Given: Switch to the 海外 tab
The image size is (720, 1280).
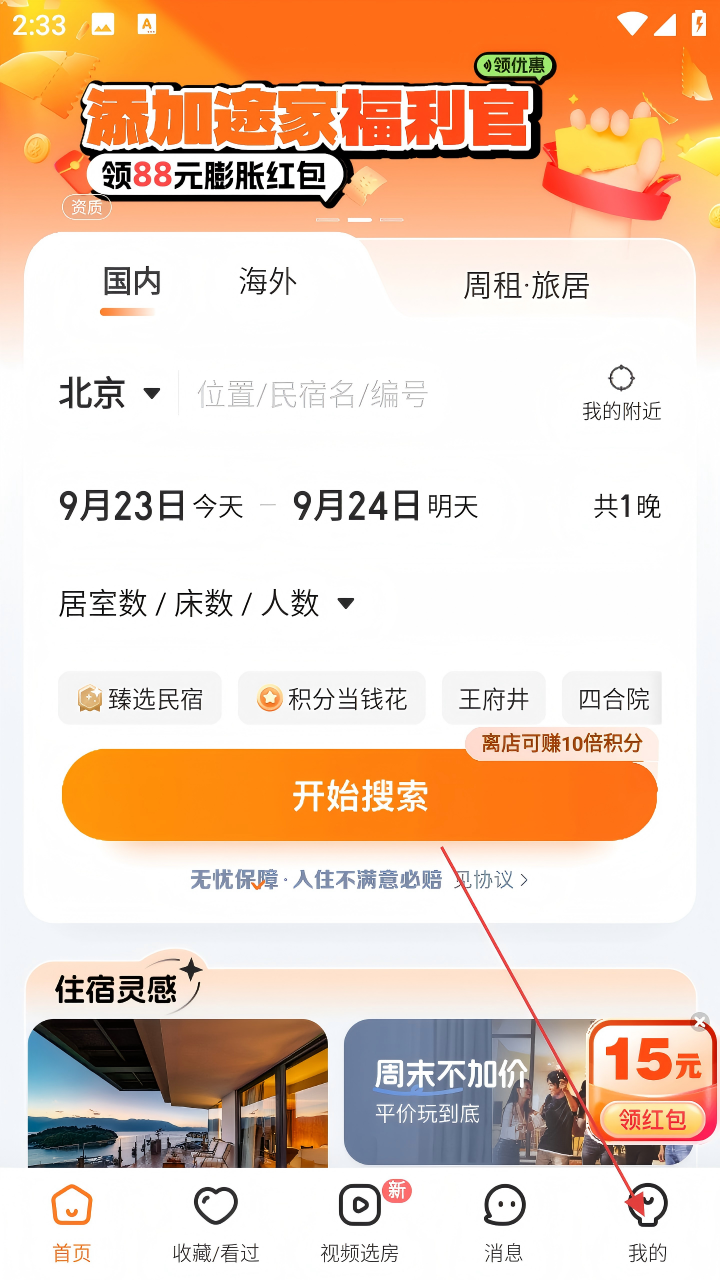Looking at the screenshot, I should (x=267, y=282).
